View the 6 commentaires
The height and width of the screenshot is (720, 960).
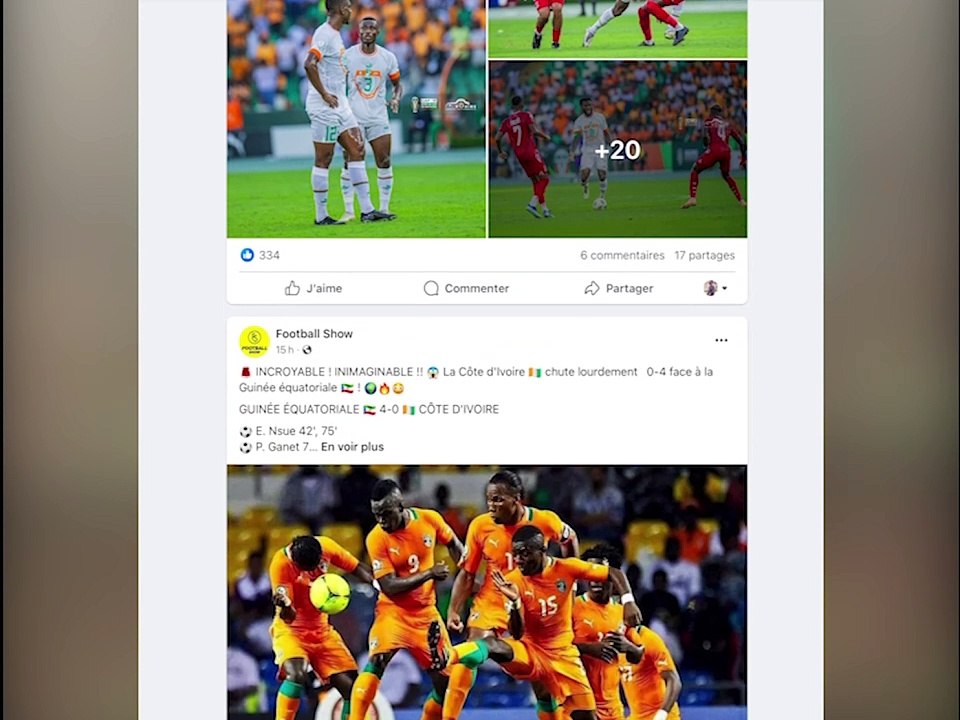point(622,255)
